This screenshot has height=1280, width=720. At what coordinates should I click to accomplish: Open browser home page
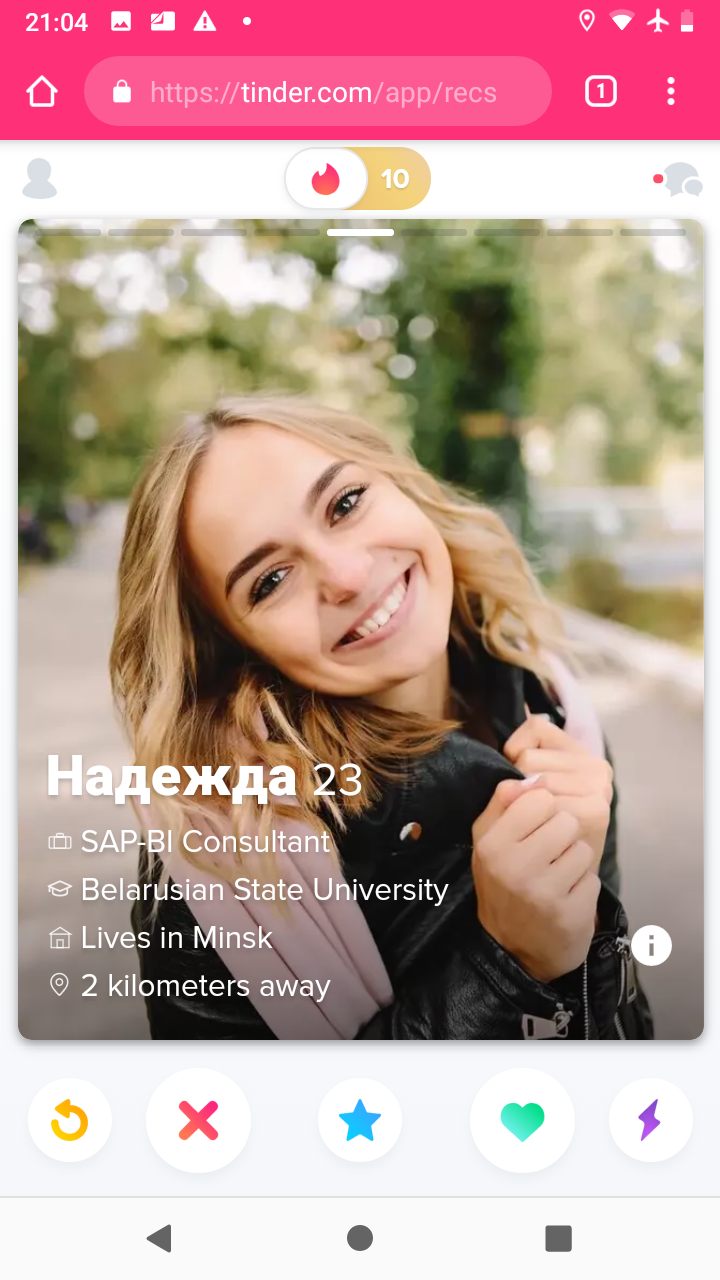click(x=42, y=92)
